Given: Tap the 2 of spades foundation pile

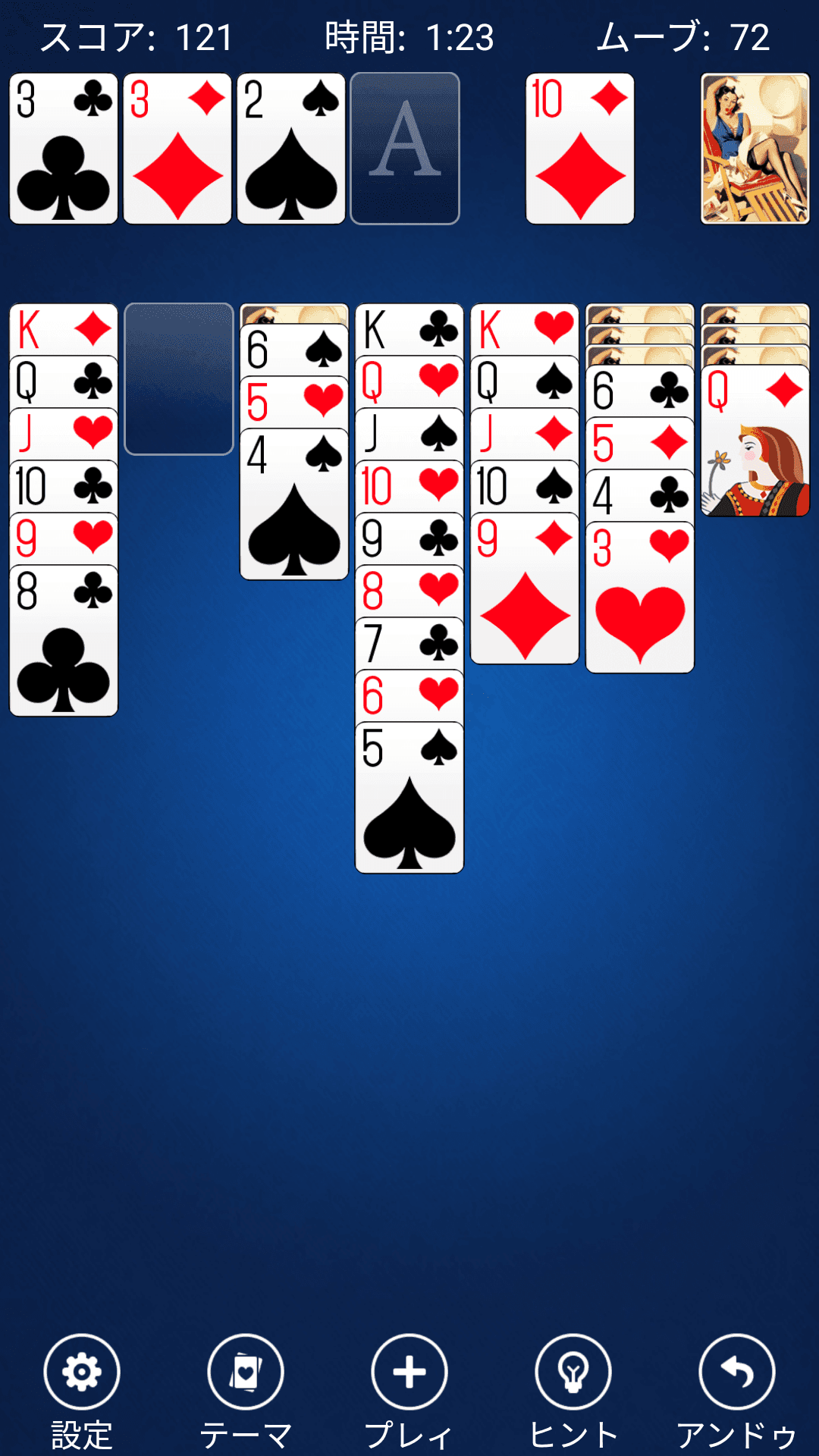Looking at the screenshot, I should coord(291,149).
